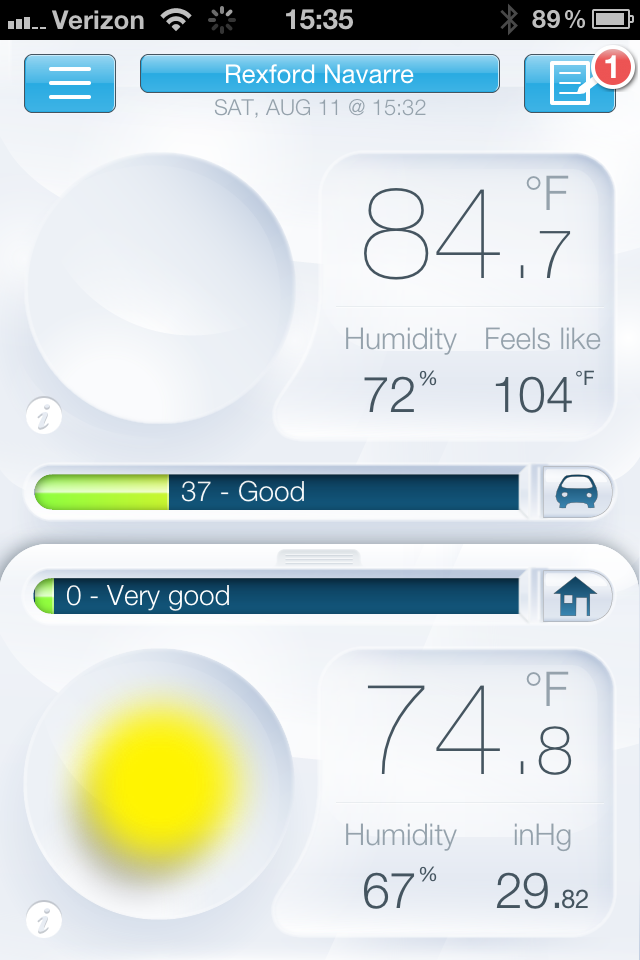Tap the home indoor air quality icon

coord(577,597)
